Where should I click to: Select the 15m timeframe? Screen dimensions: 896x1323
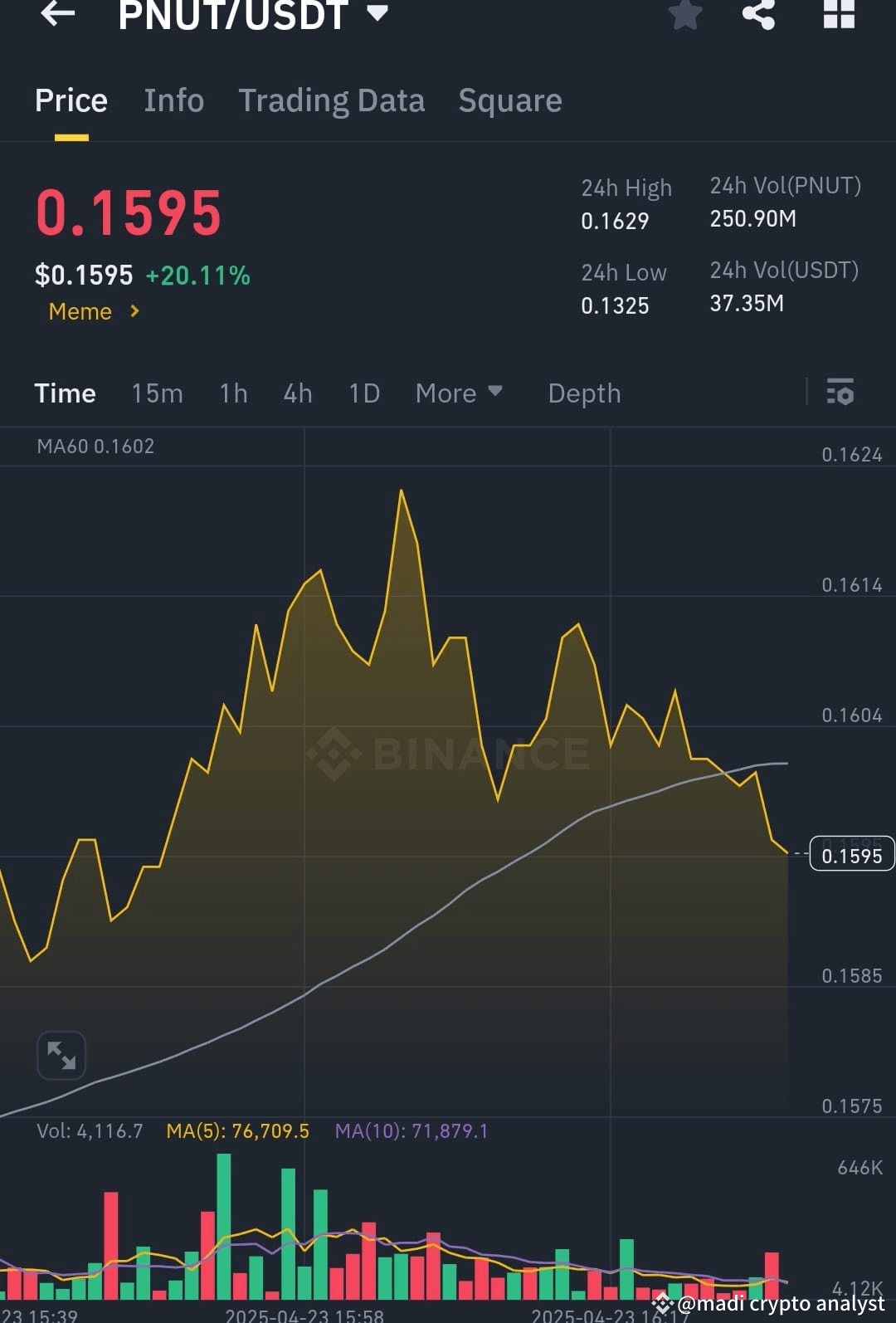(x=157, y=393)
